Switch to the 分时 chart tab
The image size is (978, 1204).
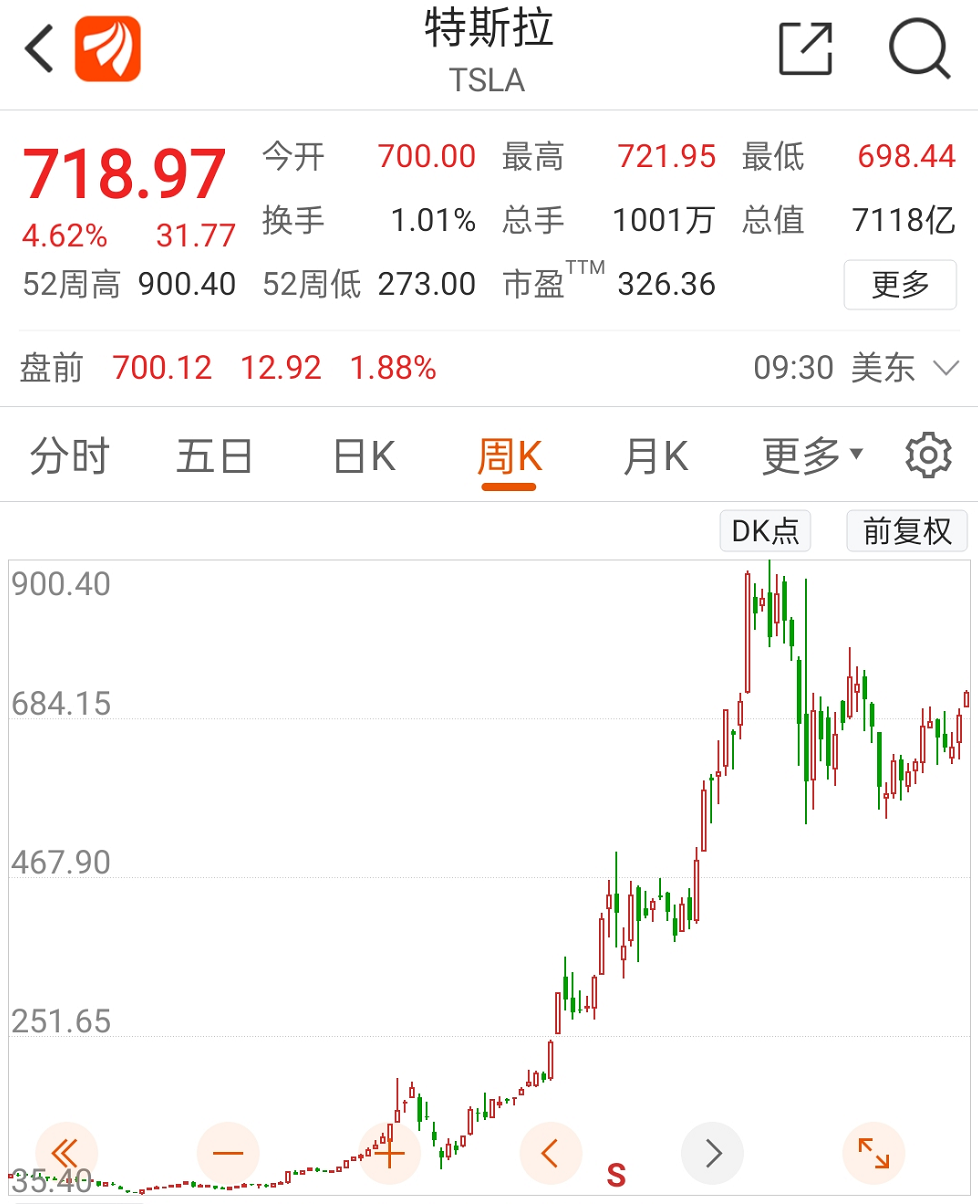(69, 457)
